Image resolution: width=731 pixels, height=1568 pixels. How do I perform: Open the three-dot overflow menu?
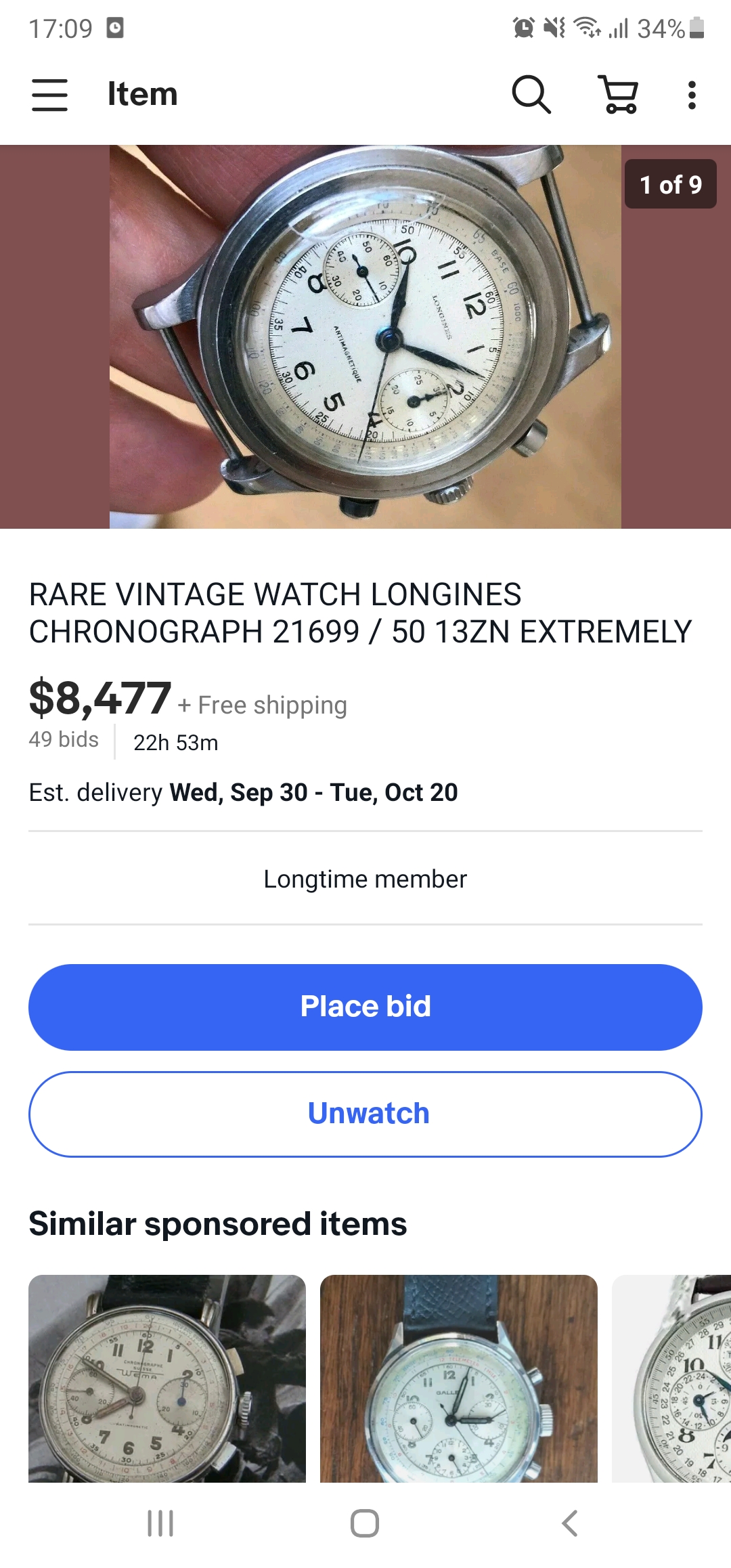[x=691, y=95]
